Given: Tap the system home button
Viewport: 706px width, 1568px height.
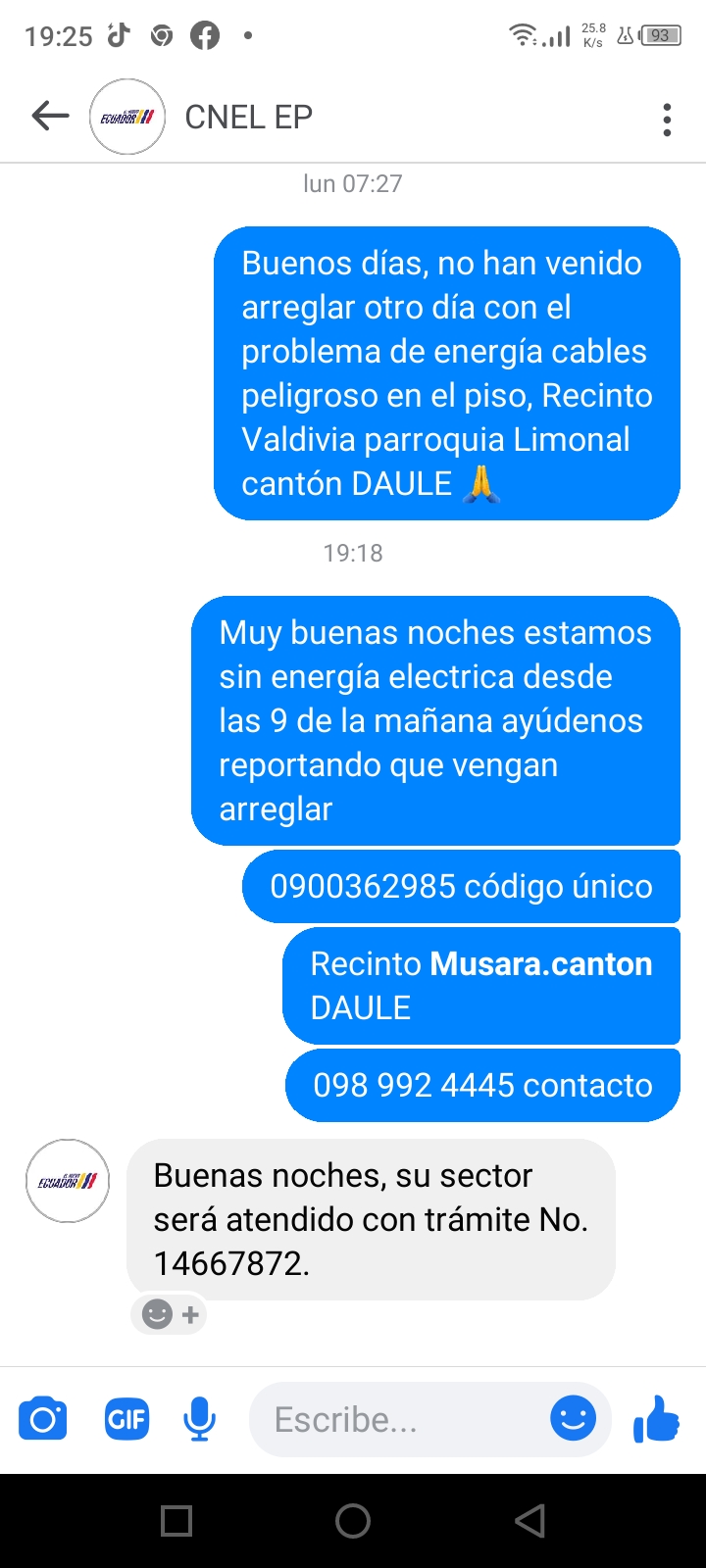Looking at the screenshot, I should (353, 1521).
